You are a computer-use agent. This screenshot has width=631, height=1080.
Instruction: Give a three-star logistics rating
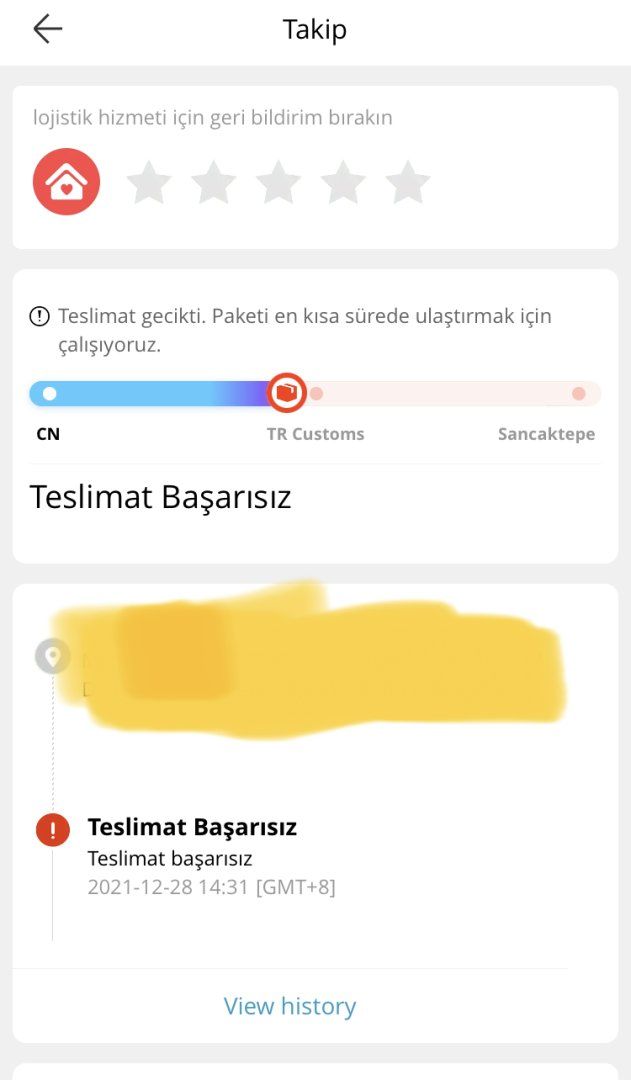point(278,184)
